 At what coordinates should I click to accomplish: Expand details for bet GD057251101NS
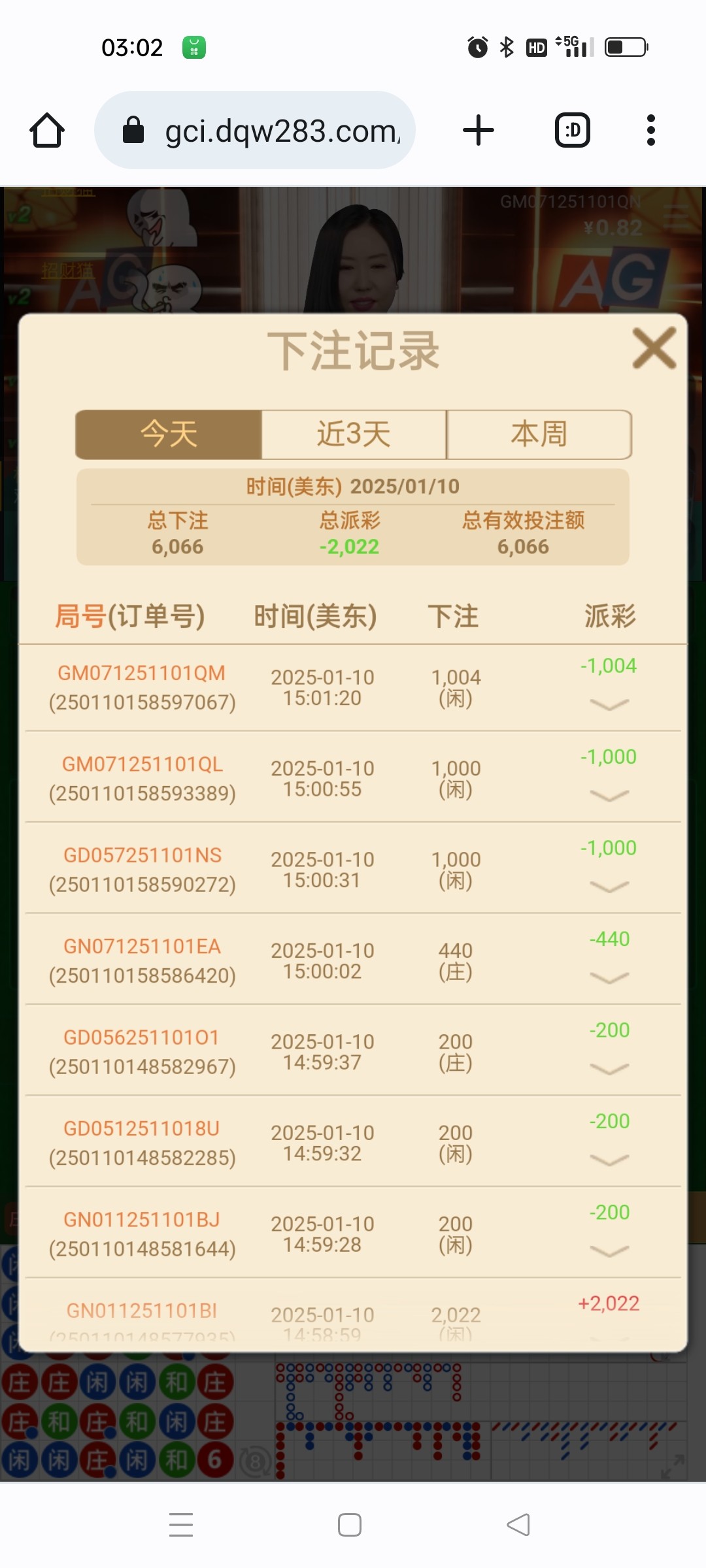(x=609, y=886)
